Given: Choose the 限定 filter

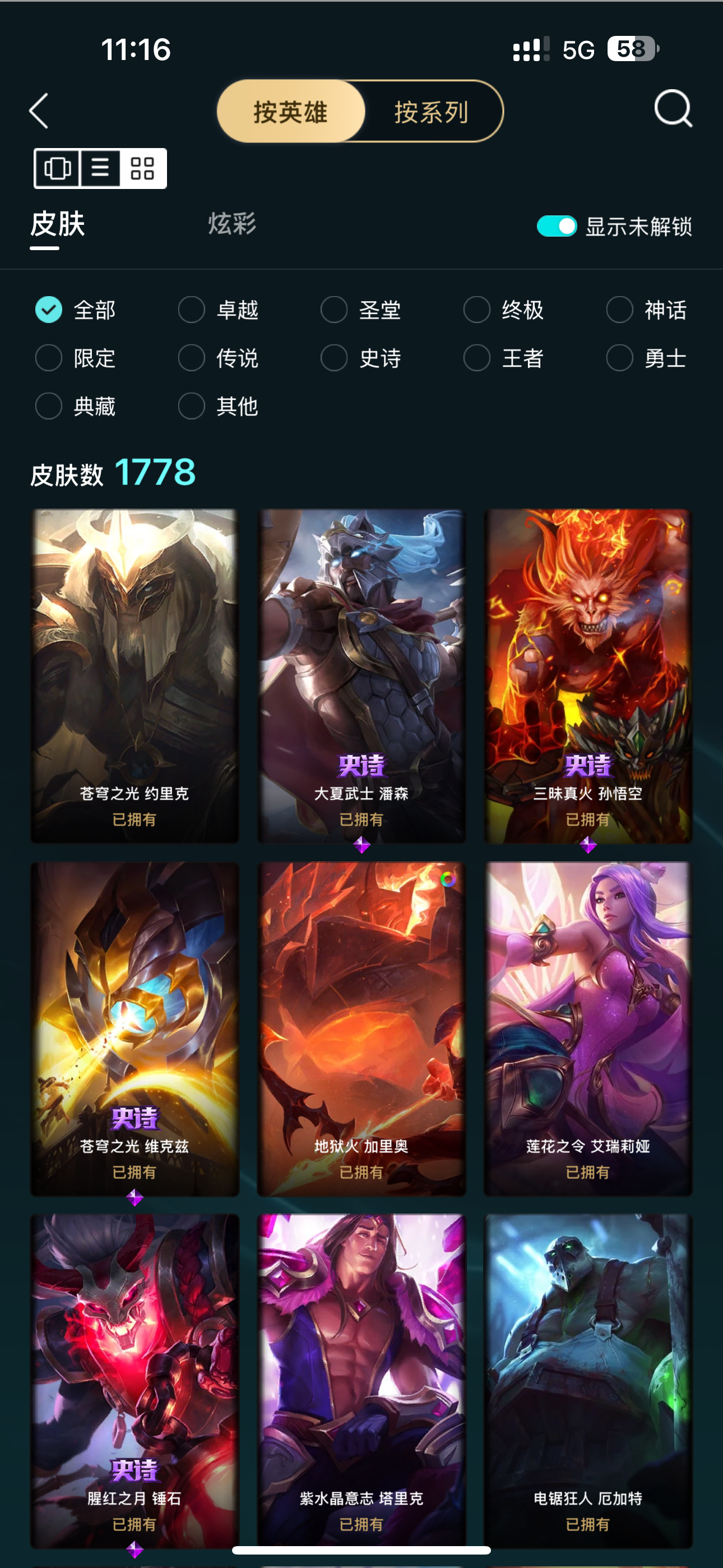Looking at the screenshot, I should [x=76, y=358].
